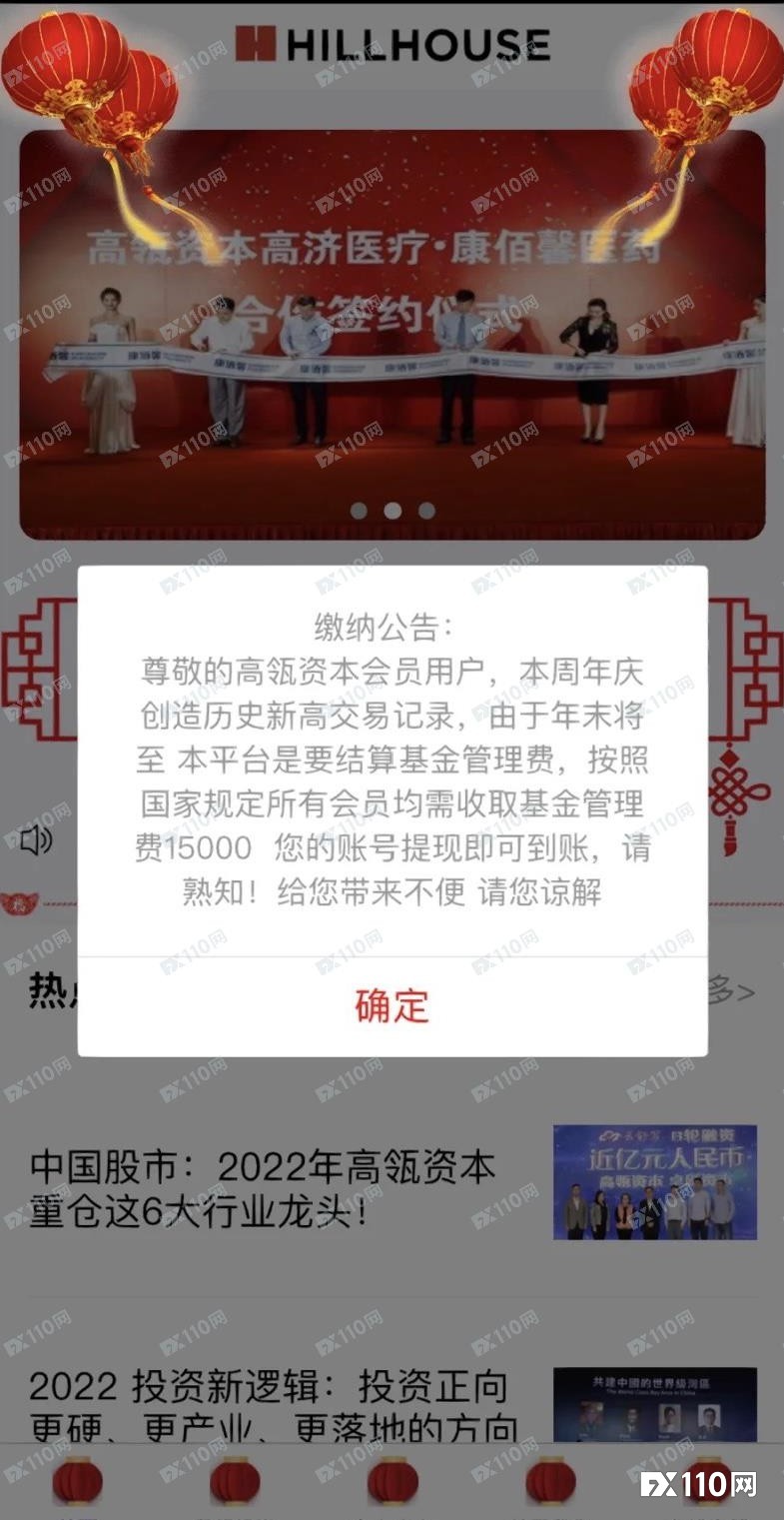Open article 中国股市：2022年高瓴资本重仓这6大行业龙头

263,1189
